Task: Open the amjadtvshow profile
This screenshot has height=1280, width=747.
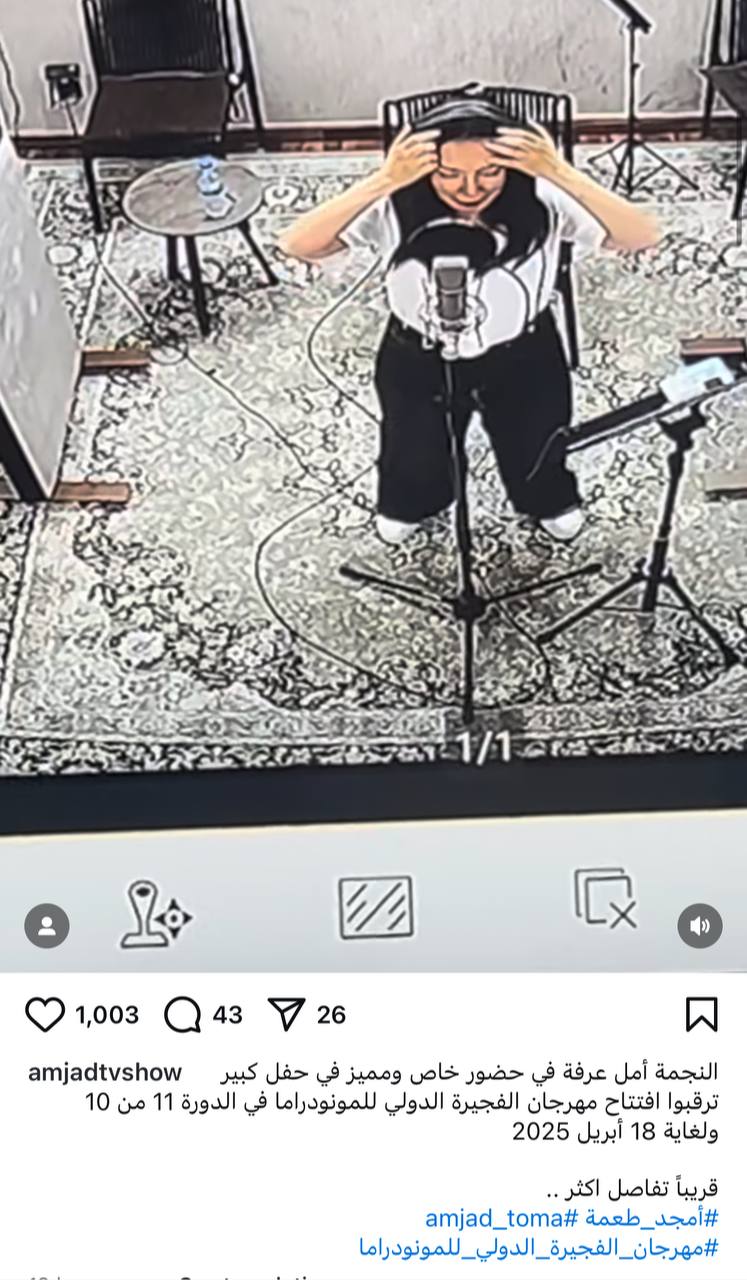Action: point(105,1072)
